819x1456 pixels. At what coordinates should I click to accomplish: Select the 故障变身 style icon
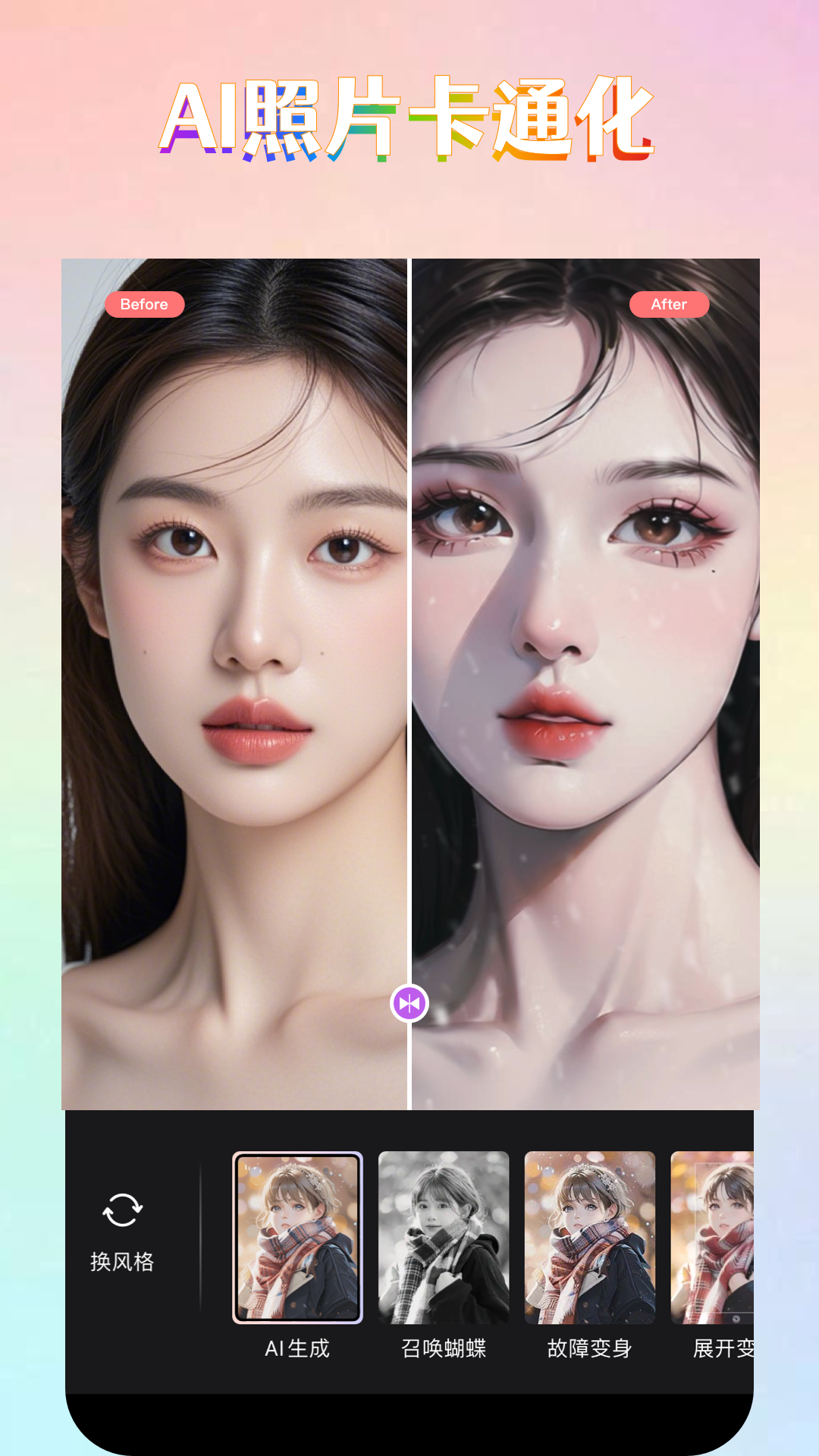click(588, 1237)
